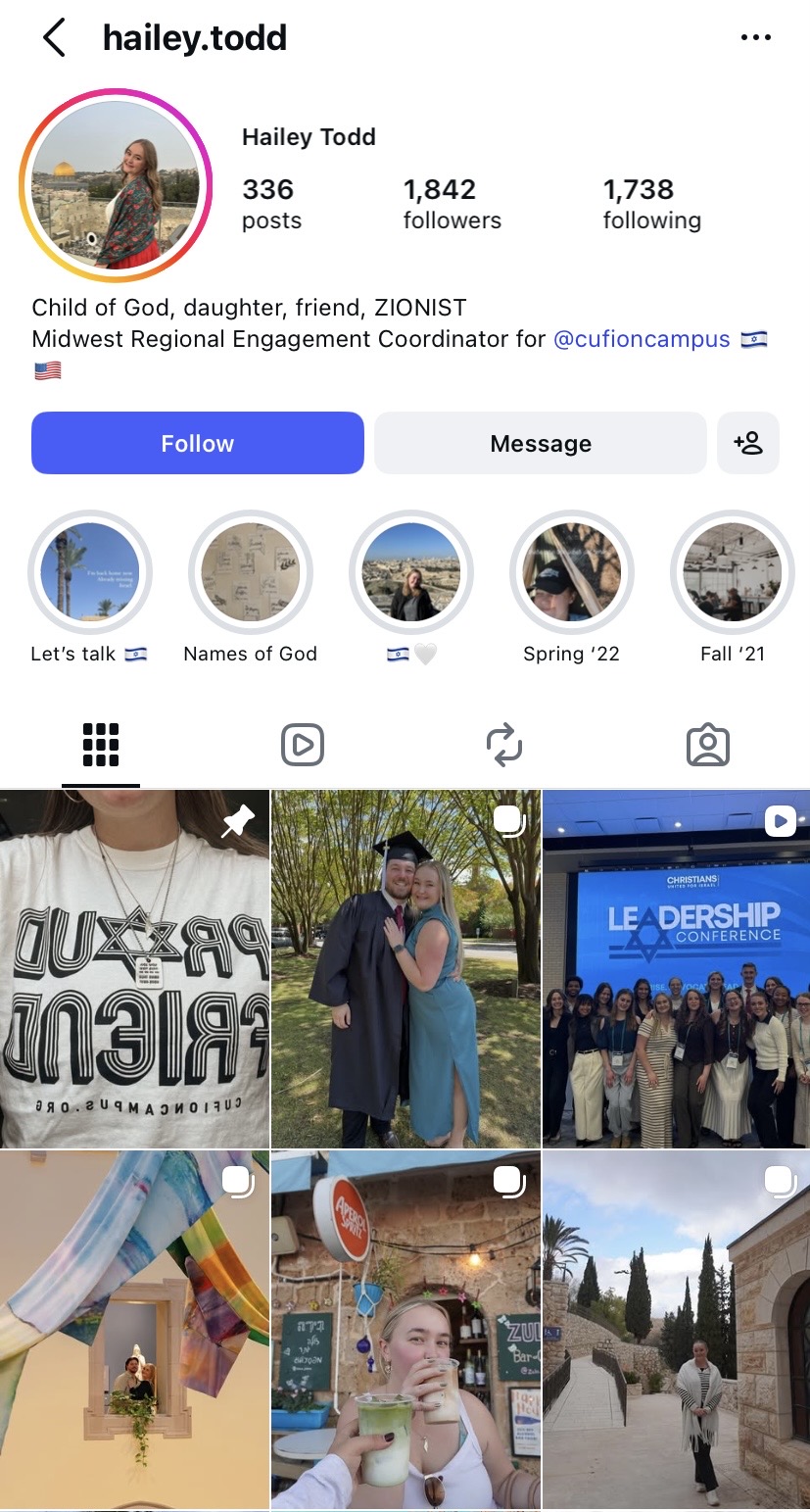The height and width of the screenshot is (1512, 810).
Task: Open the iced matcha drink post
Action: 405,1331
